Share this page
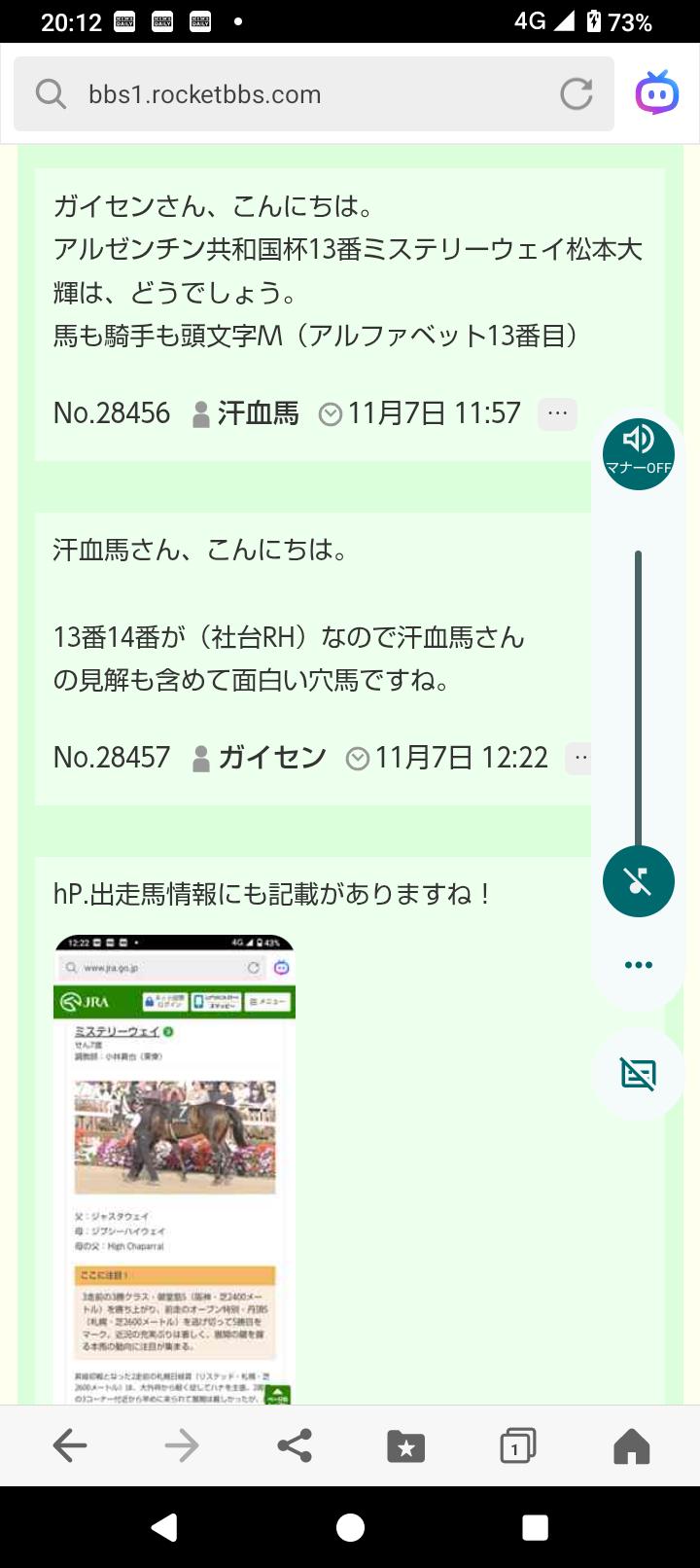This screenshot has width=700, height=1568. [294, 1446]
